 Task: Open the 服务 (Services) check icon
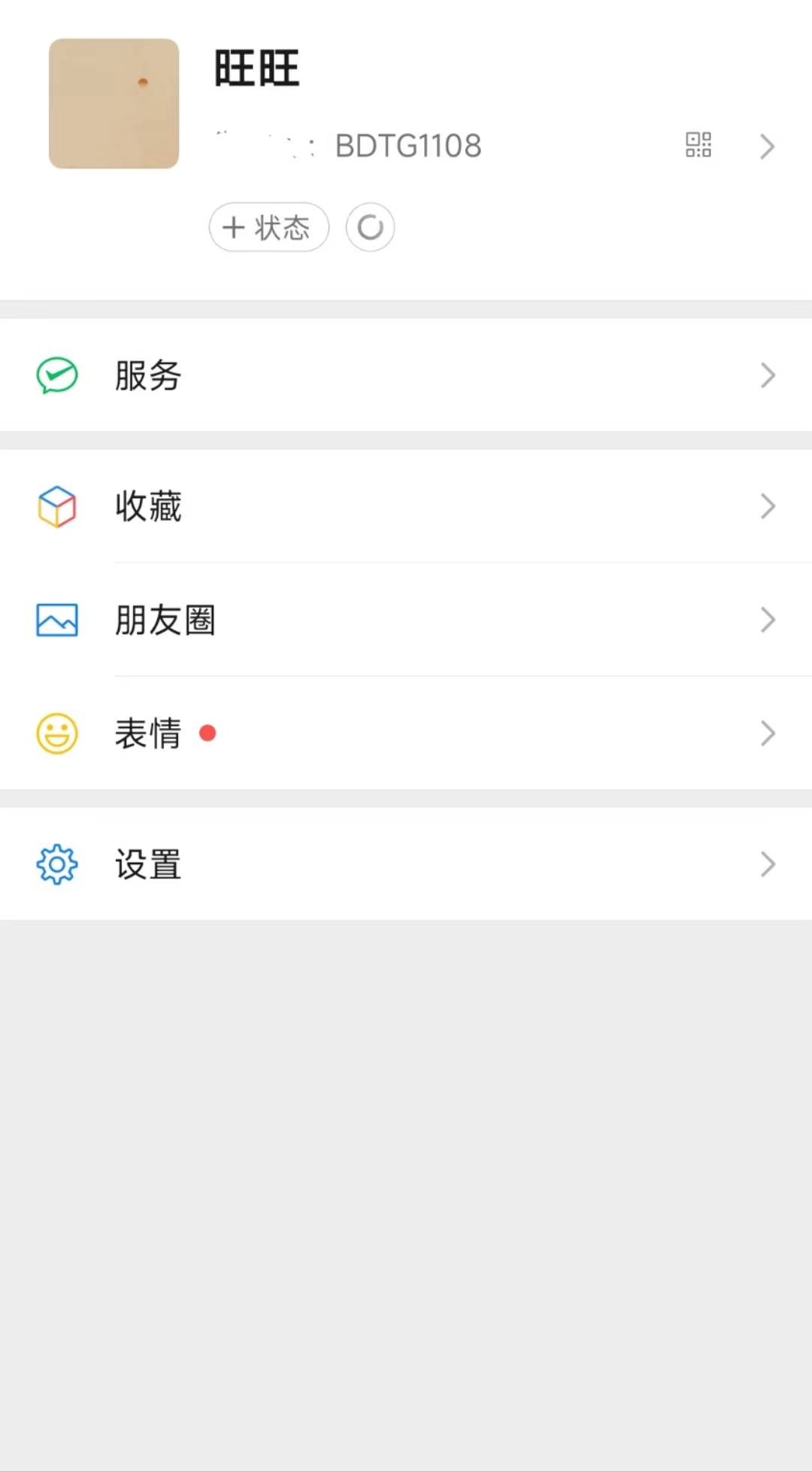point(56,375)
